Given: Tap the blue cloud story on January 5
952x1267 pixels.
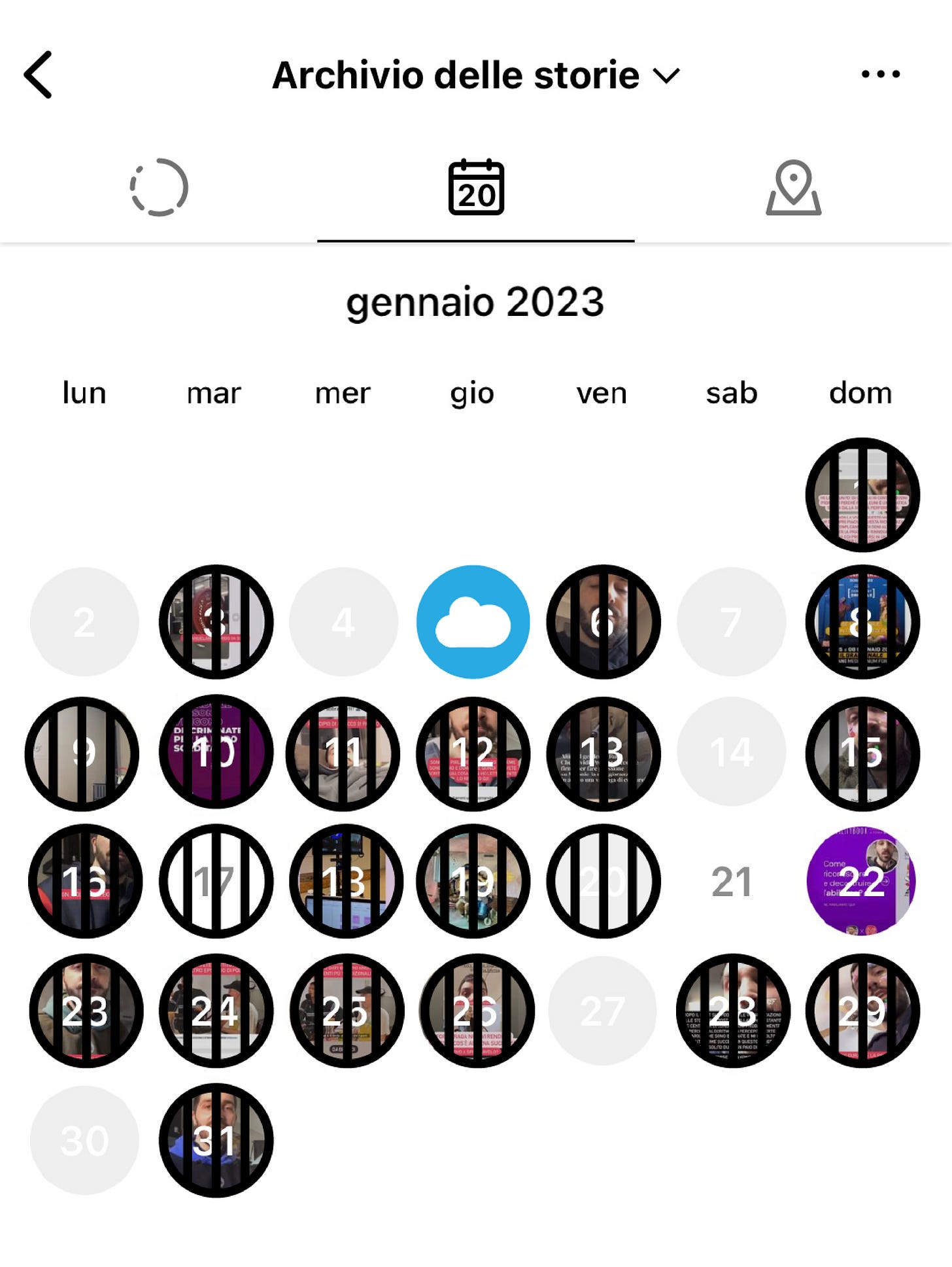Looking at the screenshot, I should pos(473,621).
